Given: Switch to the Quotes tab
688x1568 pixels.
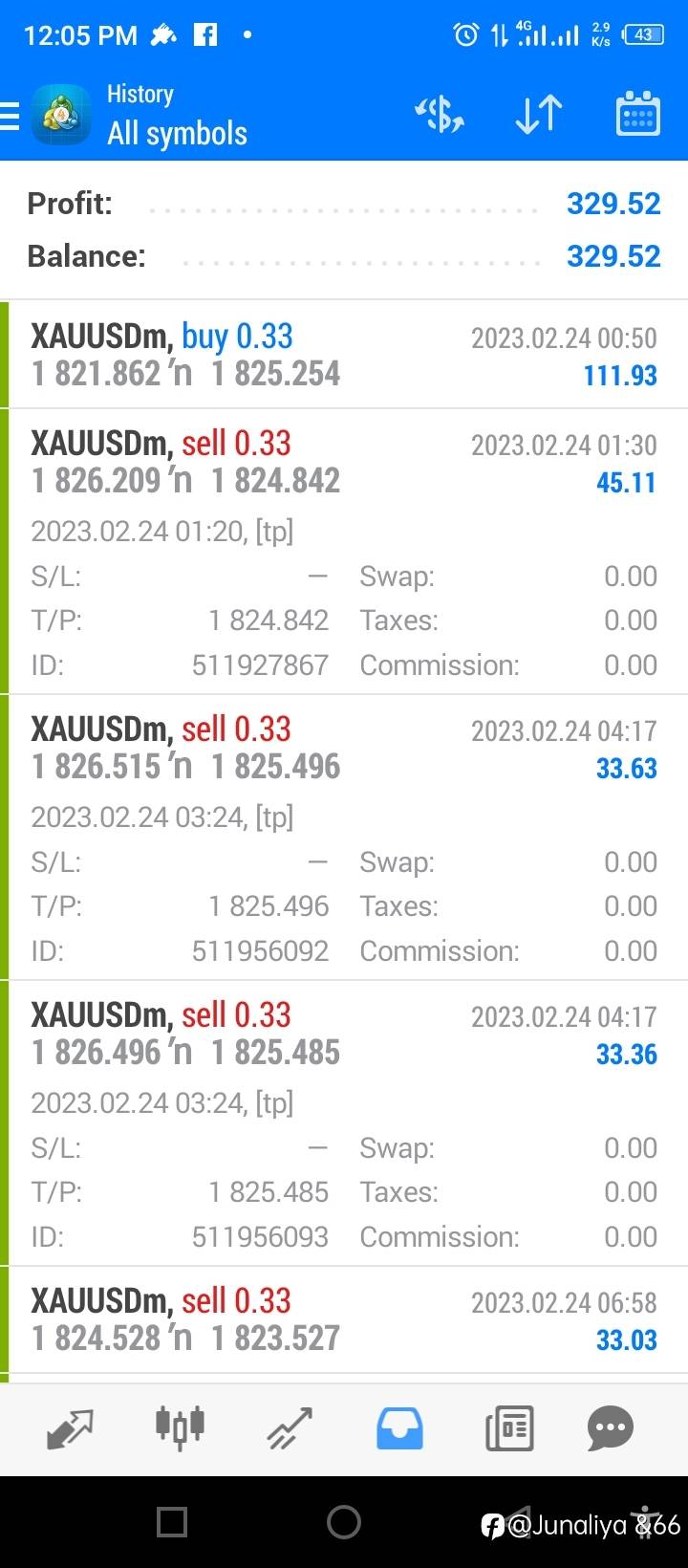Looking at the screenshot, I should point(70,1429).
